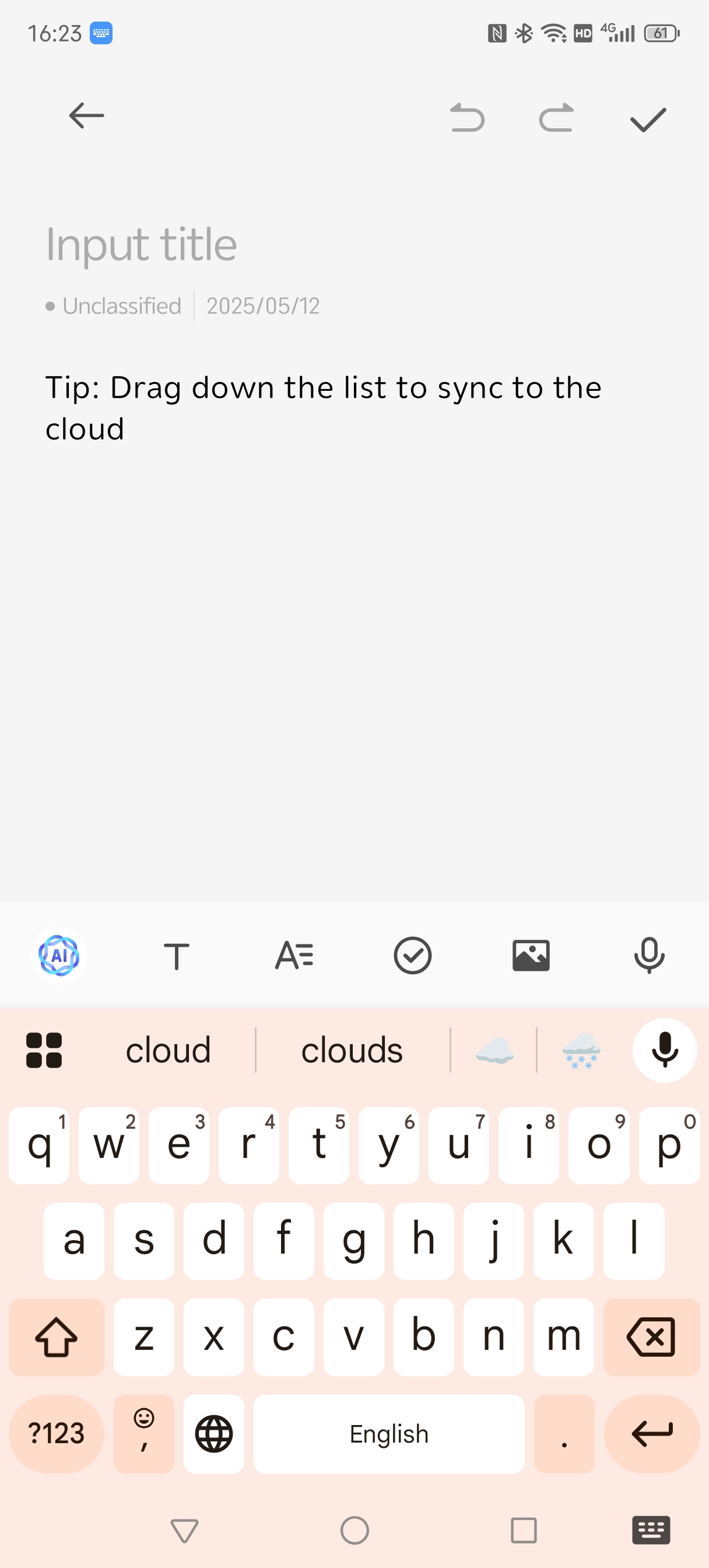Open the T text style tool
This screenshot has width=709, height=1568.
[177, 955]
